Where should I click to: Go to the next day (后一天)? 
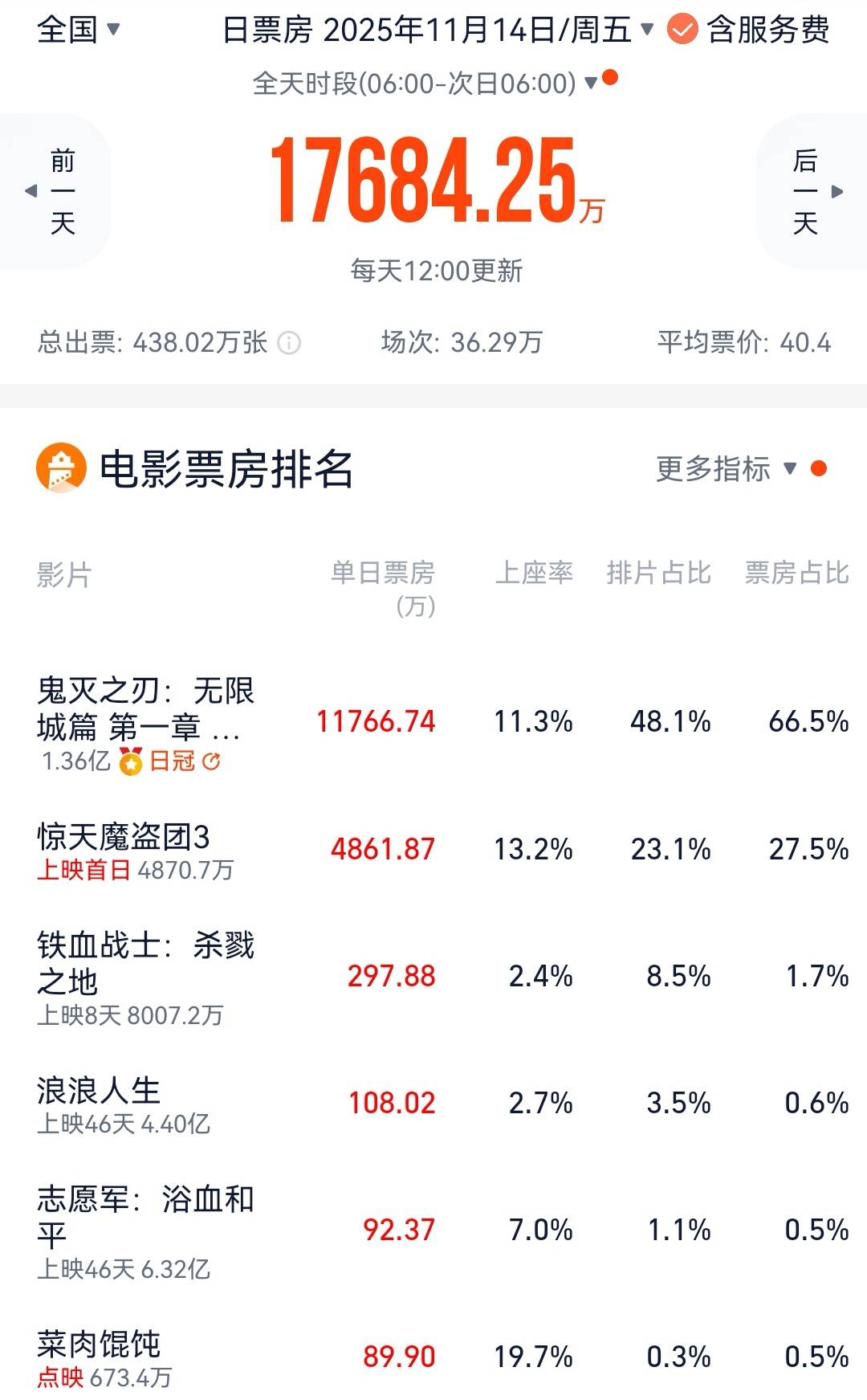click(x=811, y=191)
